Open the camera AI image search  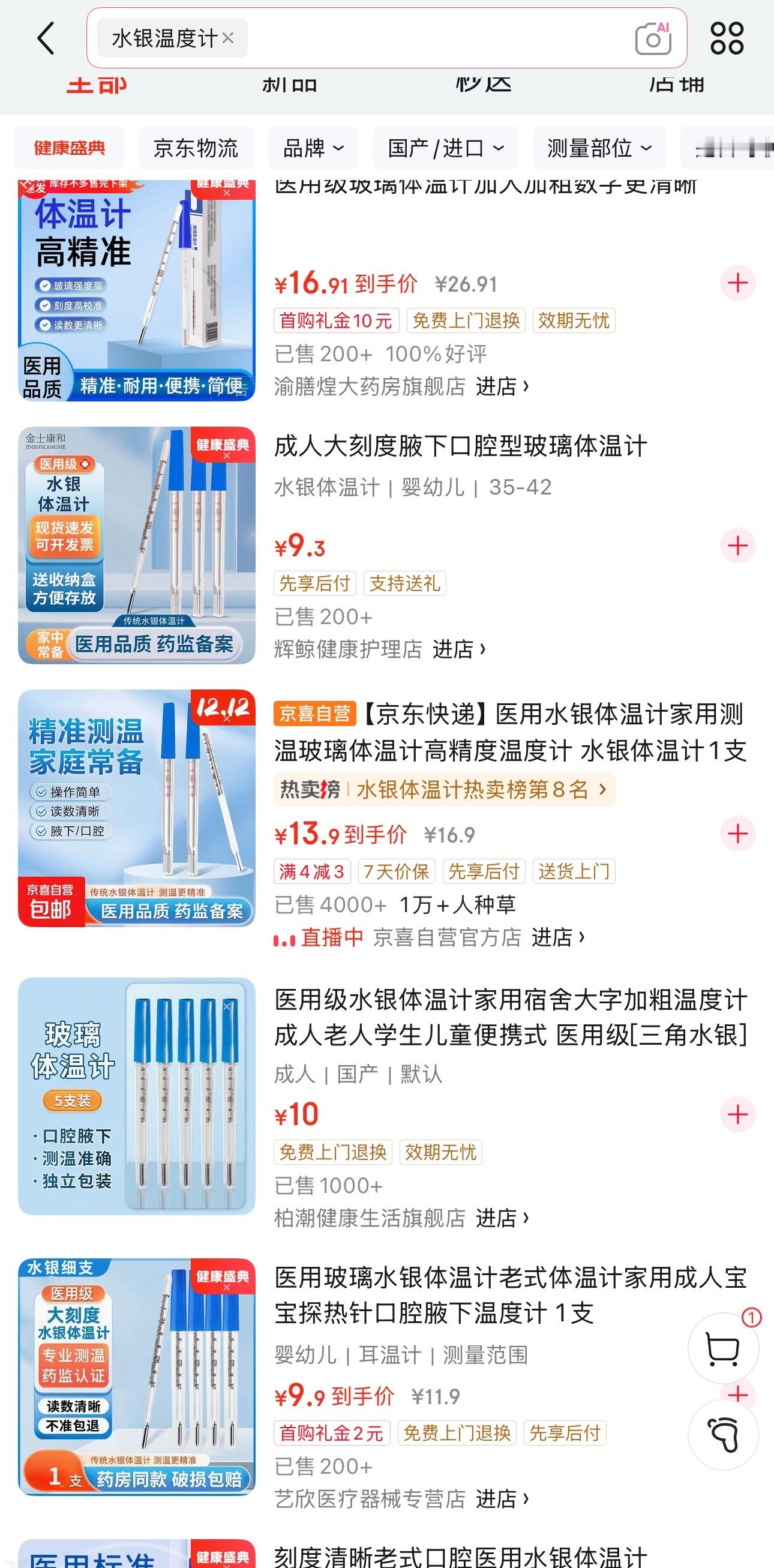tap(654, 38)
